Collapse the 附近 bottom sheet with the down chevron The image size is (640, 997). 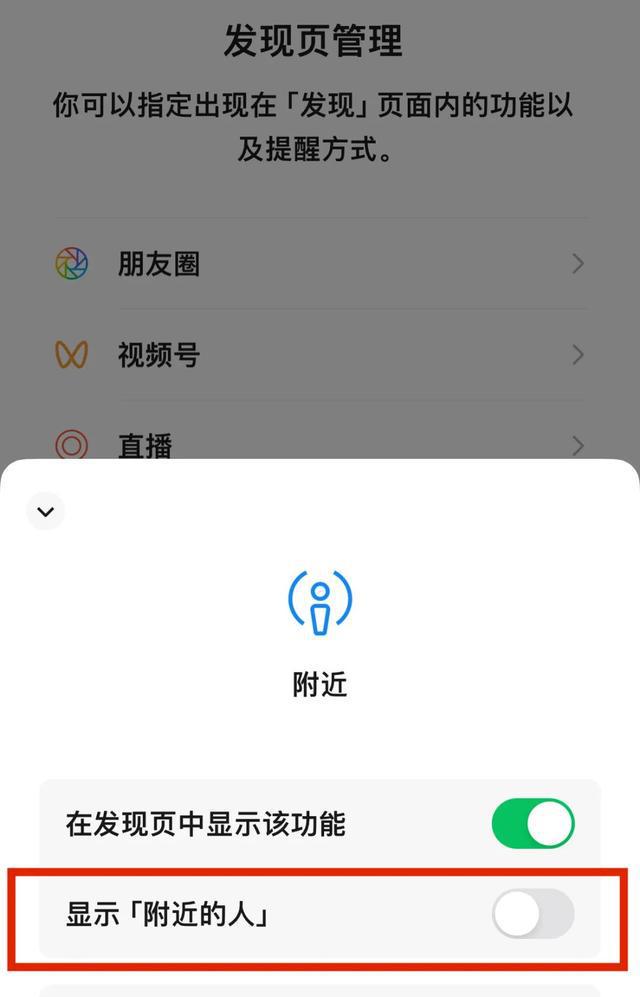(x=45, y=512)
